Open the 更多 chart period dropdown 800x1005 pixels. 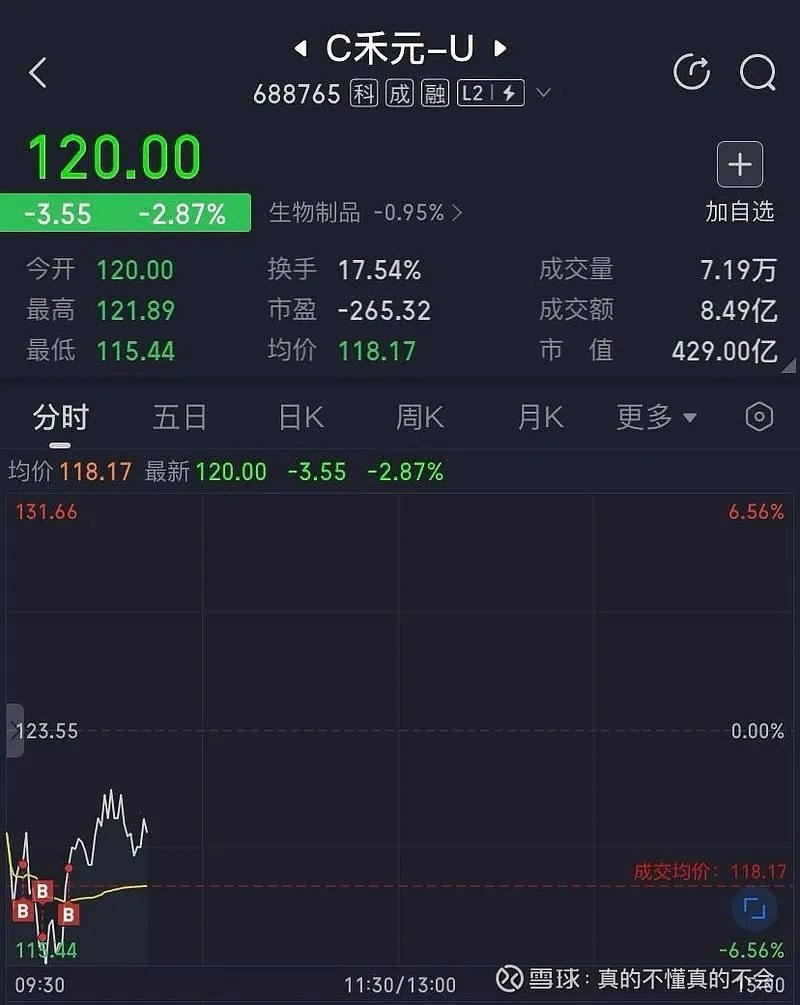[x=656, y=417]
